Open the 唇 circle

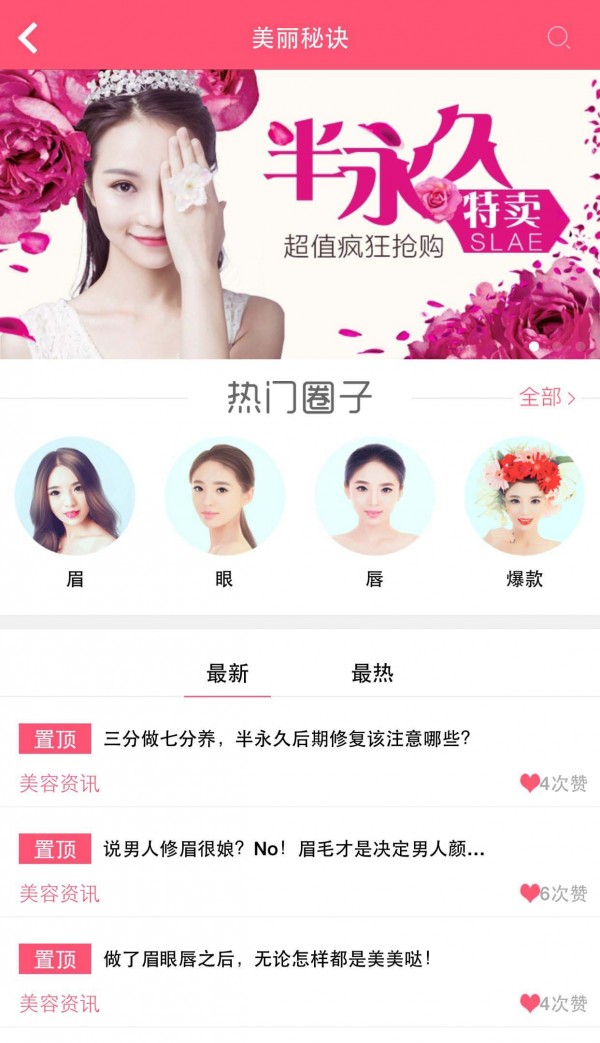click(x=374, y=496)
